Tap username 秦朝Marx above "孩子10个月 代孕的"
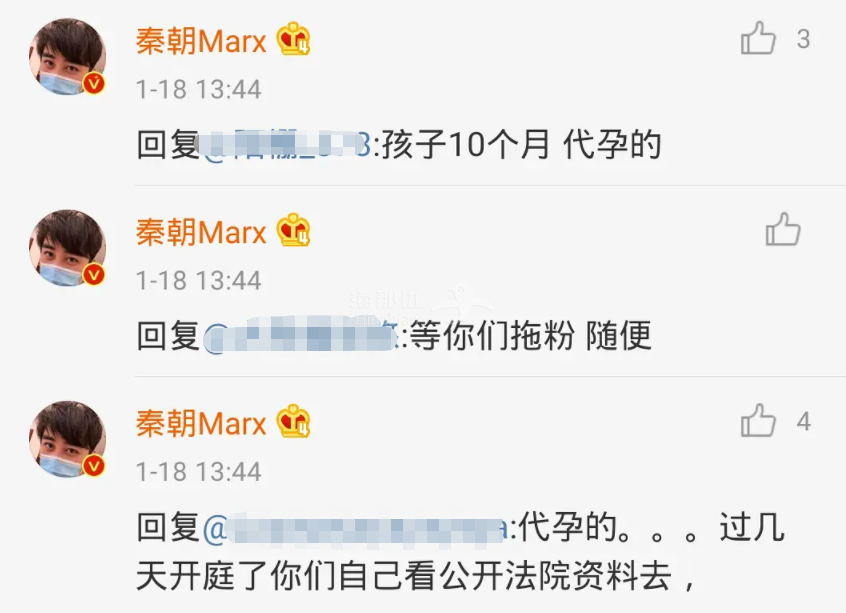The height and width of the screenshot is (613, 846). pyautogui.click(x=201, y=42)
